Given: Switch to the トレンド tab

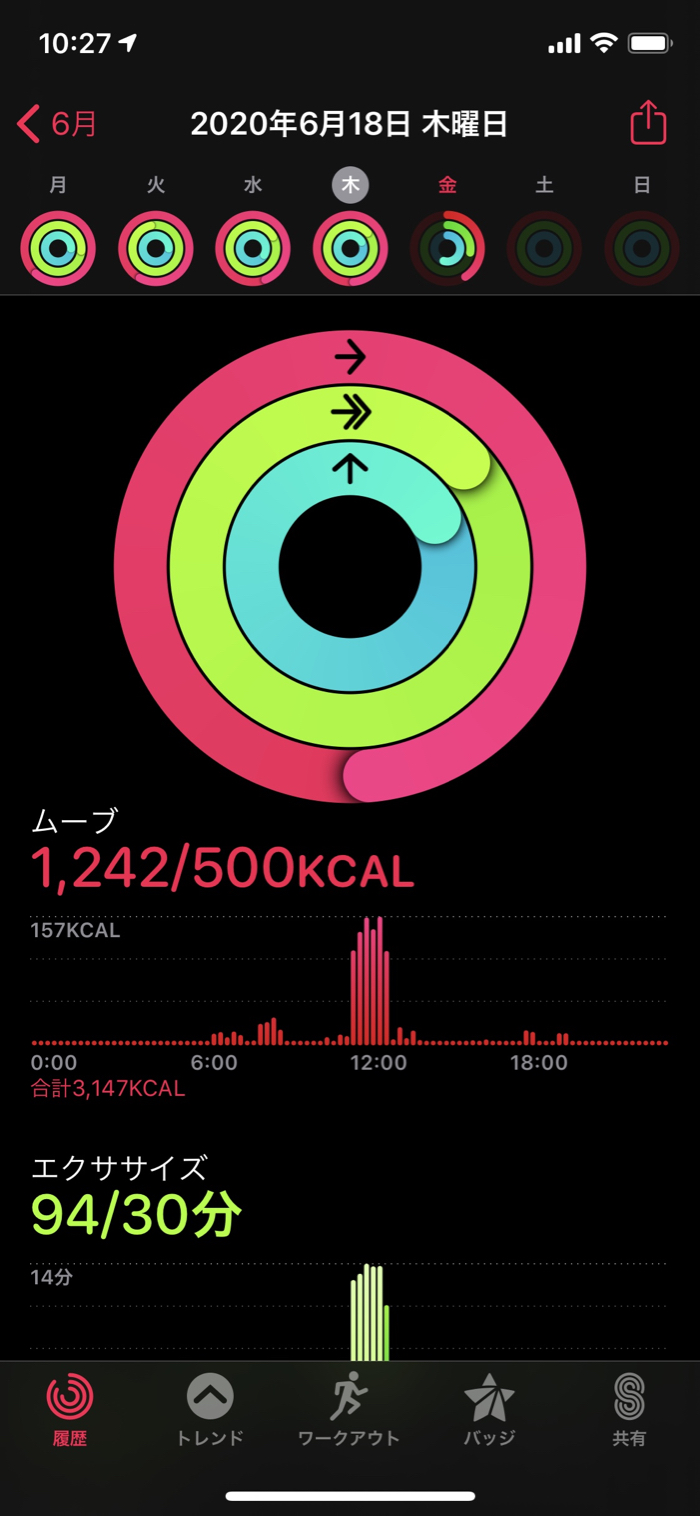Looking at the screenshot, I should click(210, 1410).
